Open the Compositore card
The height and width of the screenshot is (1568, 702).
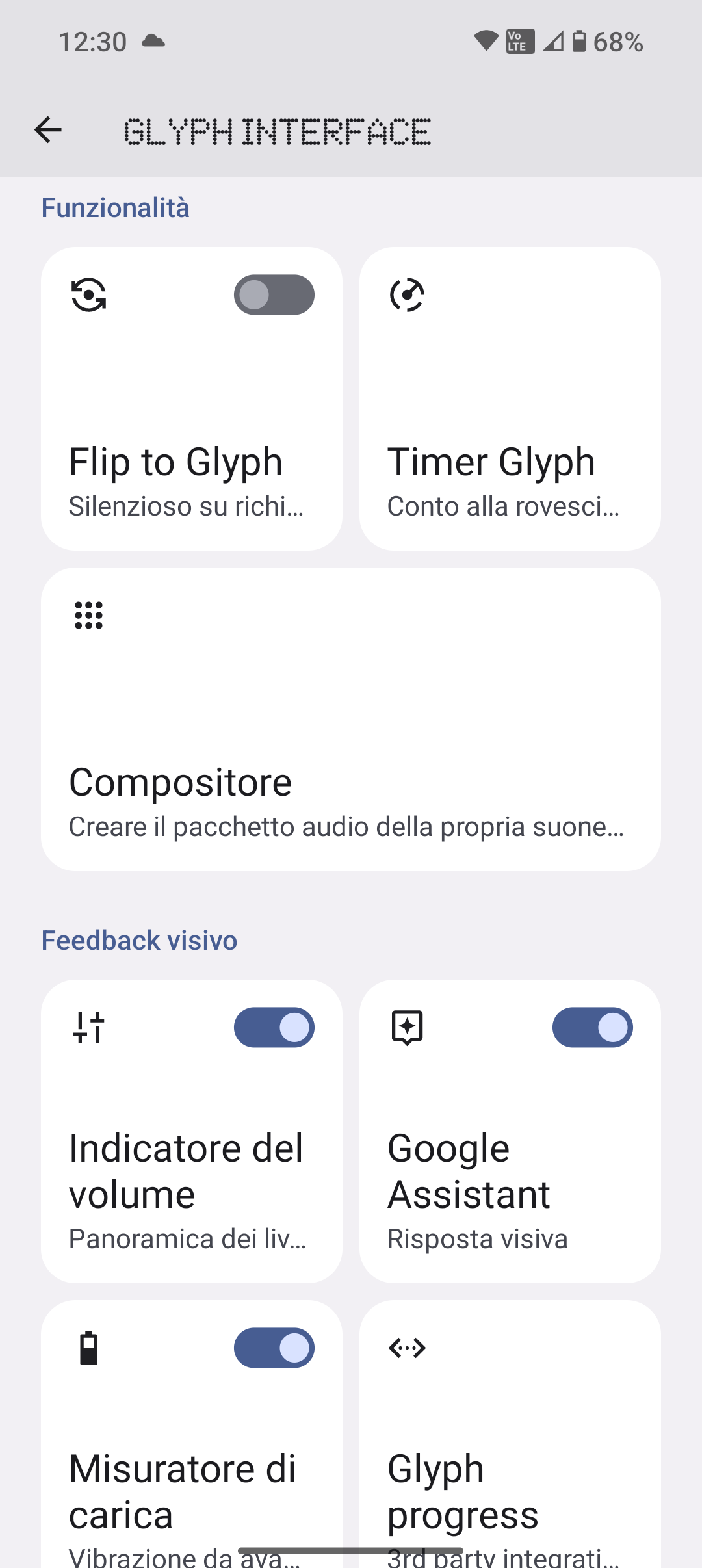351,719
